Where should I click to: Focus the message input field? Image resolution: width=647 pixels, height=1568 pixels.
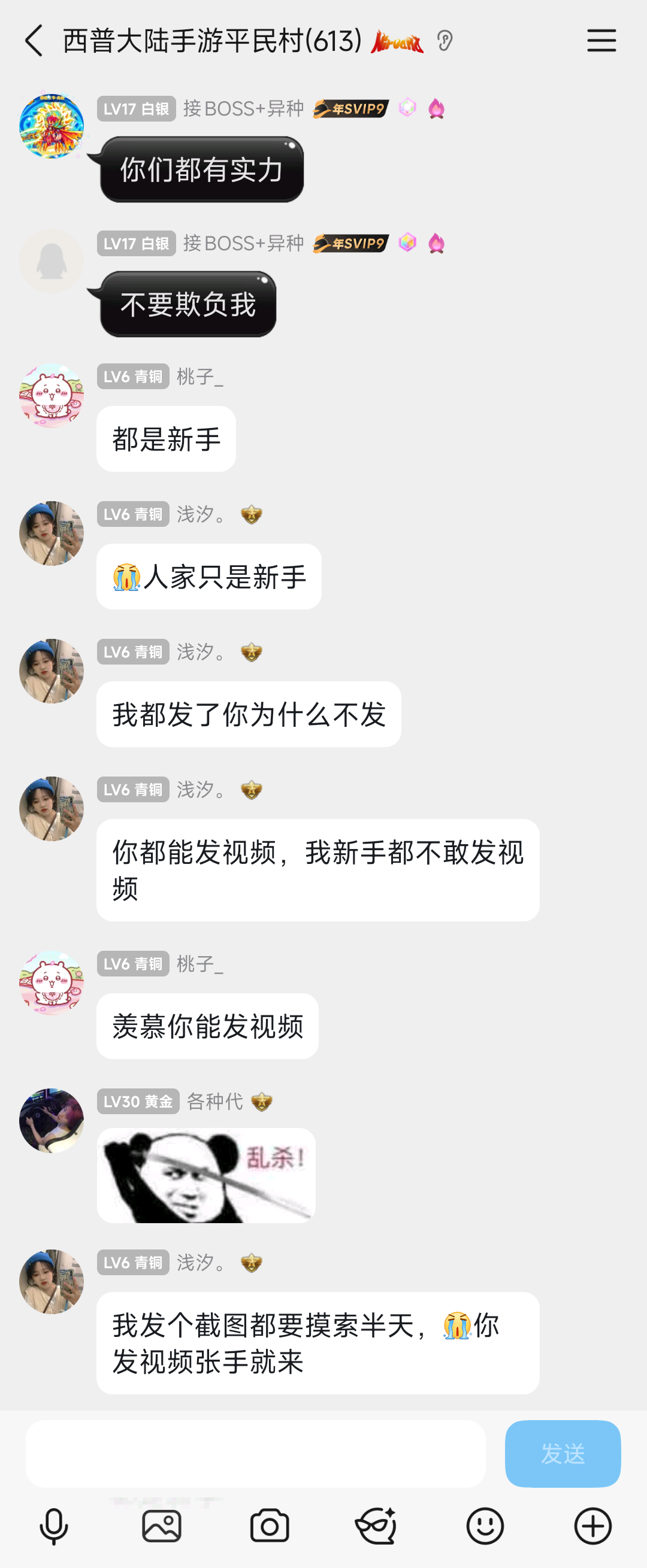coord(255,1454)
